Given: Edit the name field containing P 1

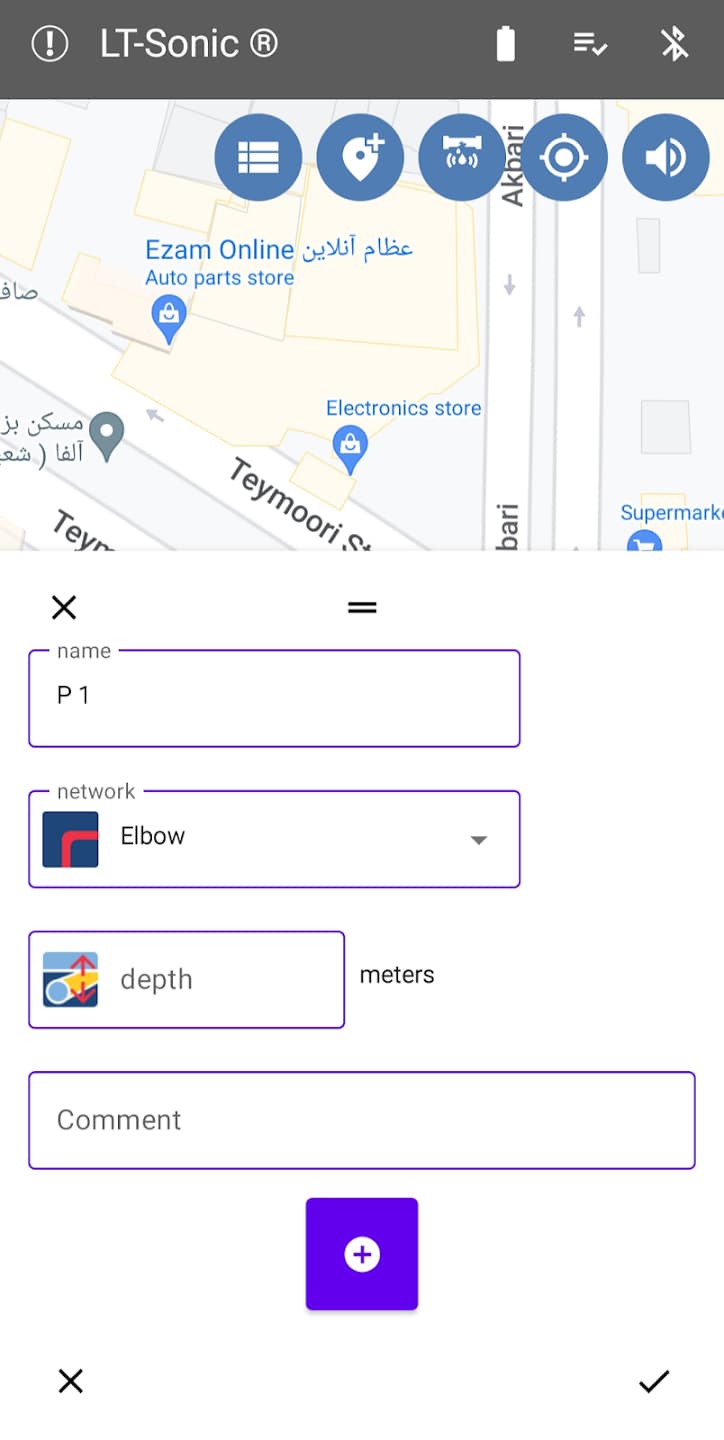Looking at the screenshot, I should pos(274,698).
